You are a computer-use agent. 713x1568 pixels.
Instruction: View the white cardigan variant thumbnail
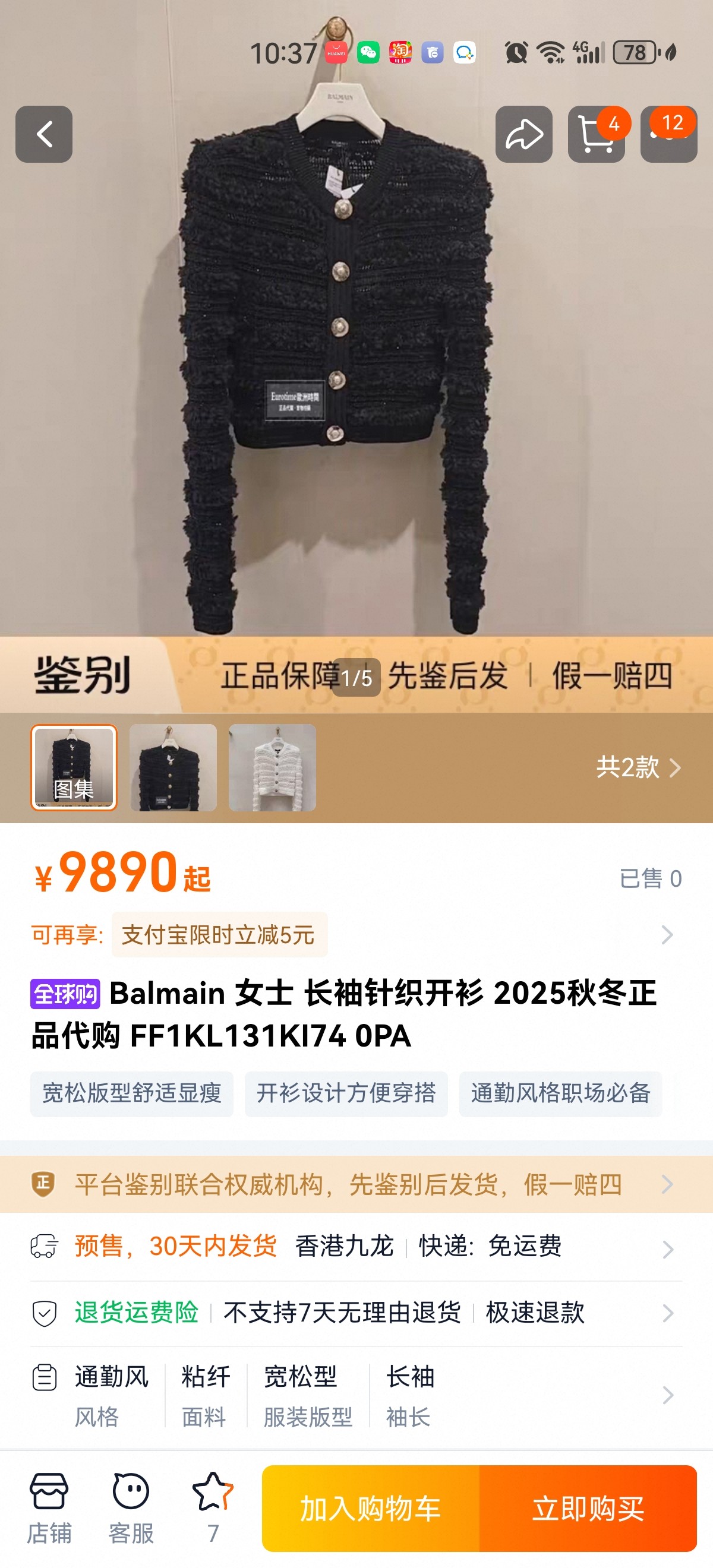point(272,767)
